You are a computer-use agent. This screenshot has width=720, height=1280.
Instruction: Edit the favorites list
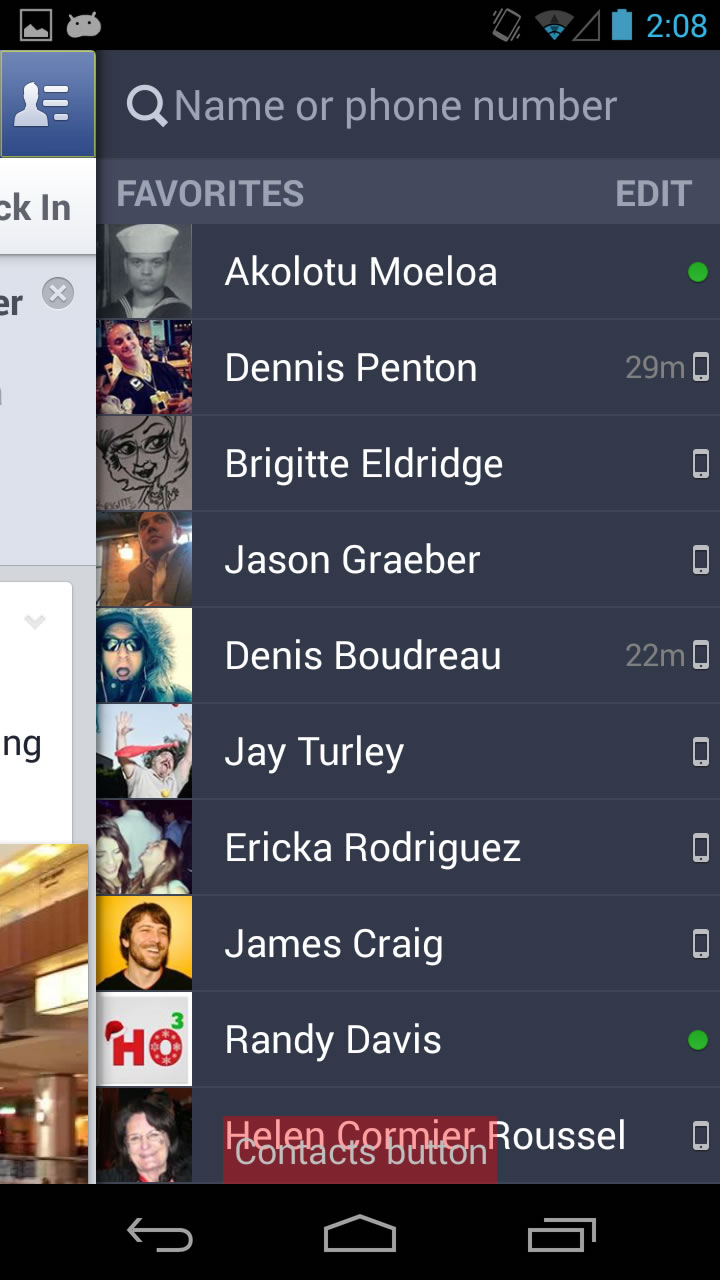coord(653,193)
